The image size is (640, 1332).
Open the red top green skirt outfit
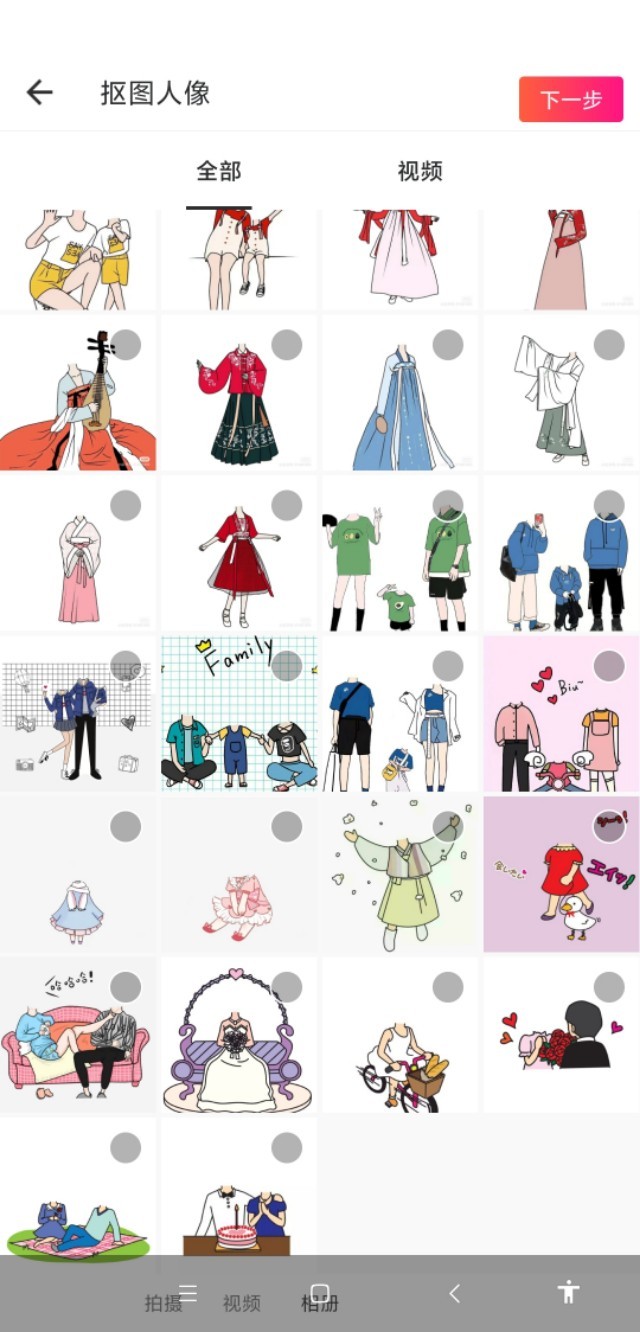click(x=239, y=392)
